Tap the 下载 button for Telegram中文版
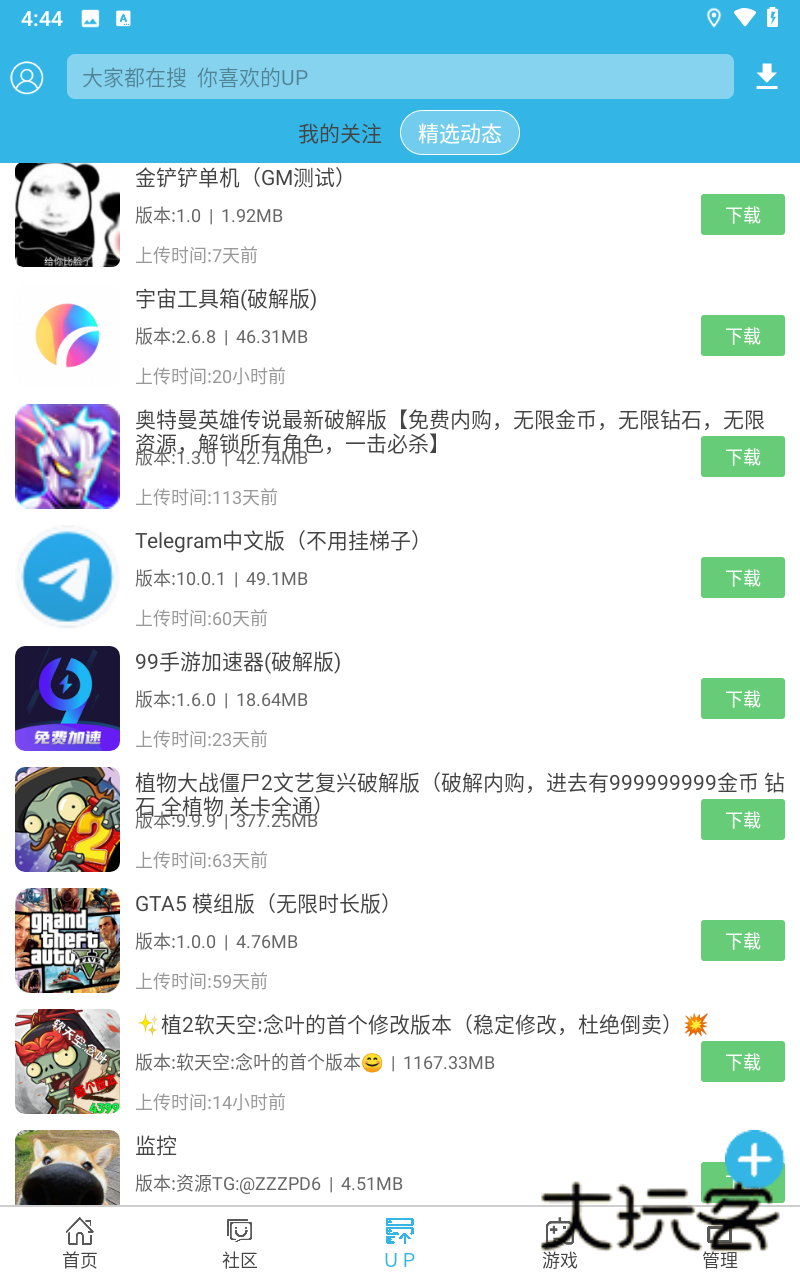Viewport: 800px width, 1280px height. click(x=742, y=577)
